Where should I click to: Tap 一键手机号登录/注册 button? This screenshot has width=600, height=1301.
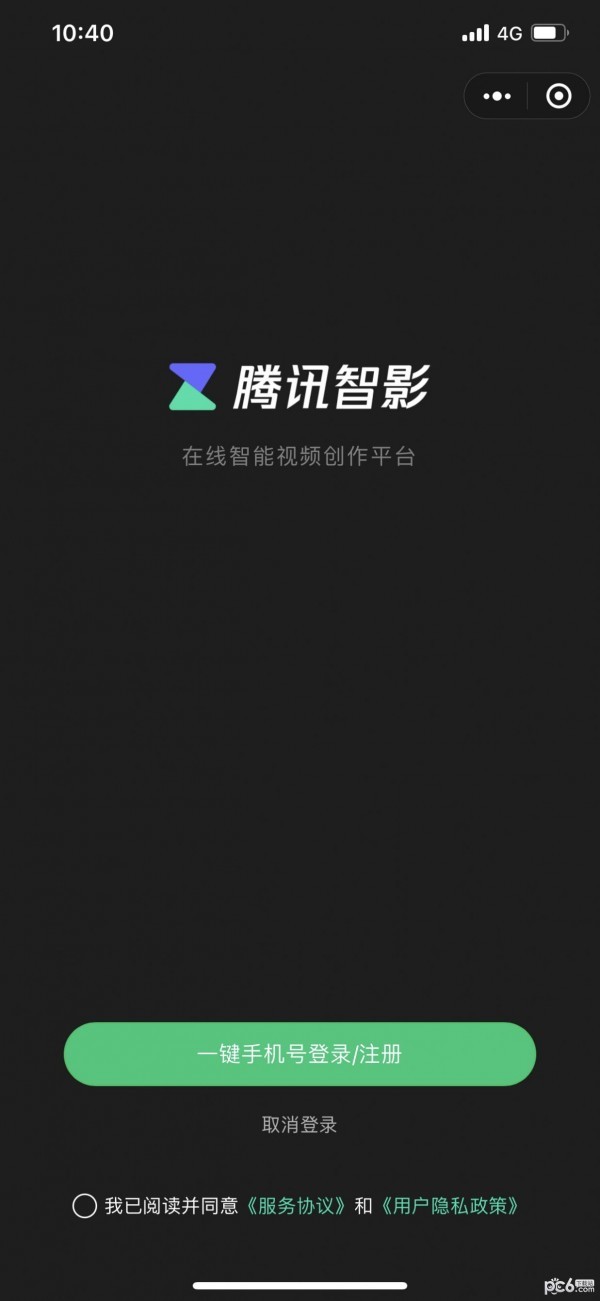300,1054
